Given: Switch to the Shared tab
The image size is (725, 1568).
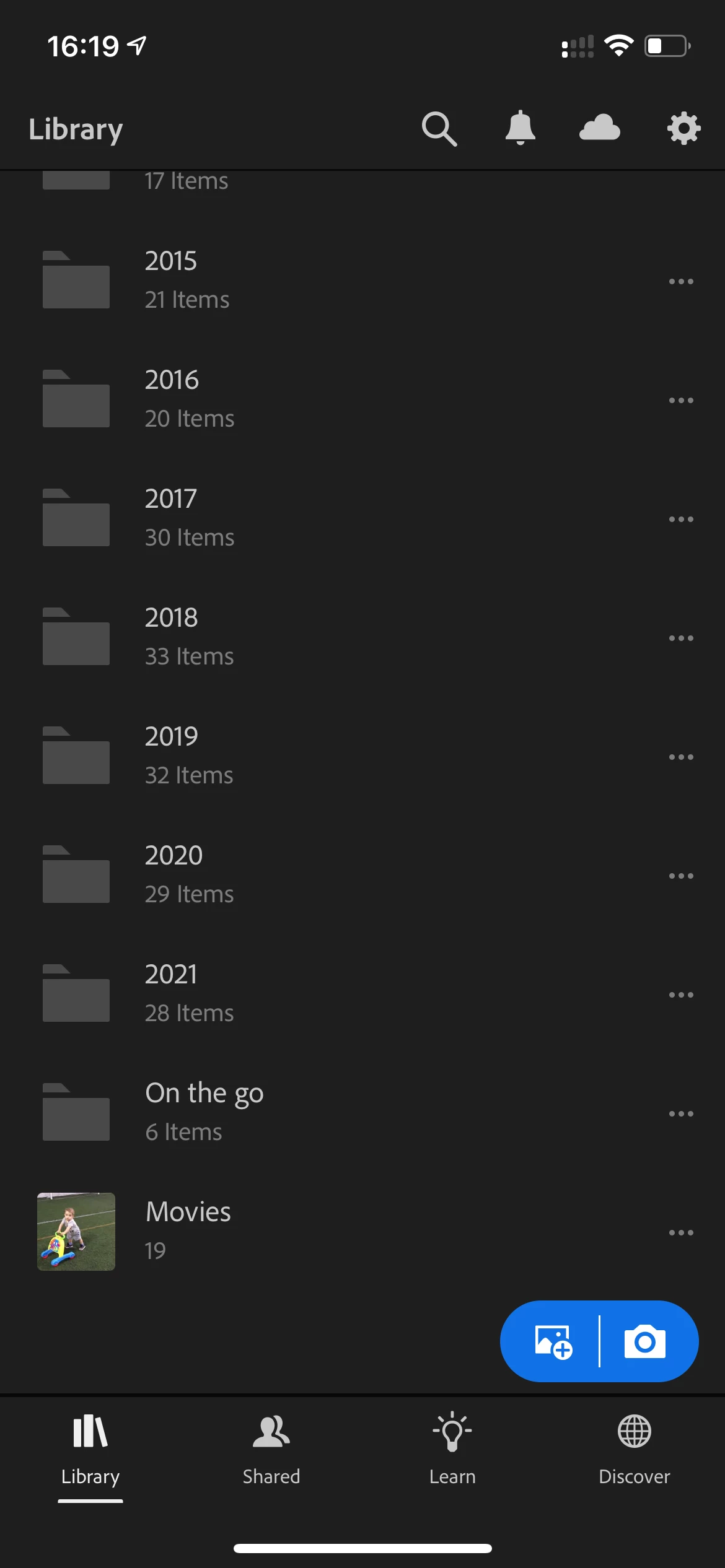Looking at the screenshot, I should point(271,1449).
